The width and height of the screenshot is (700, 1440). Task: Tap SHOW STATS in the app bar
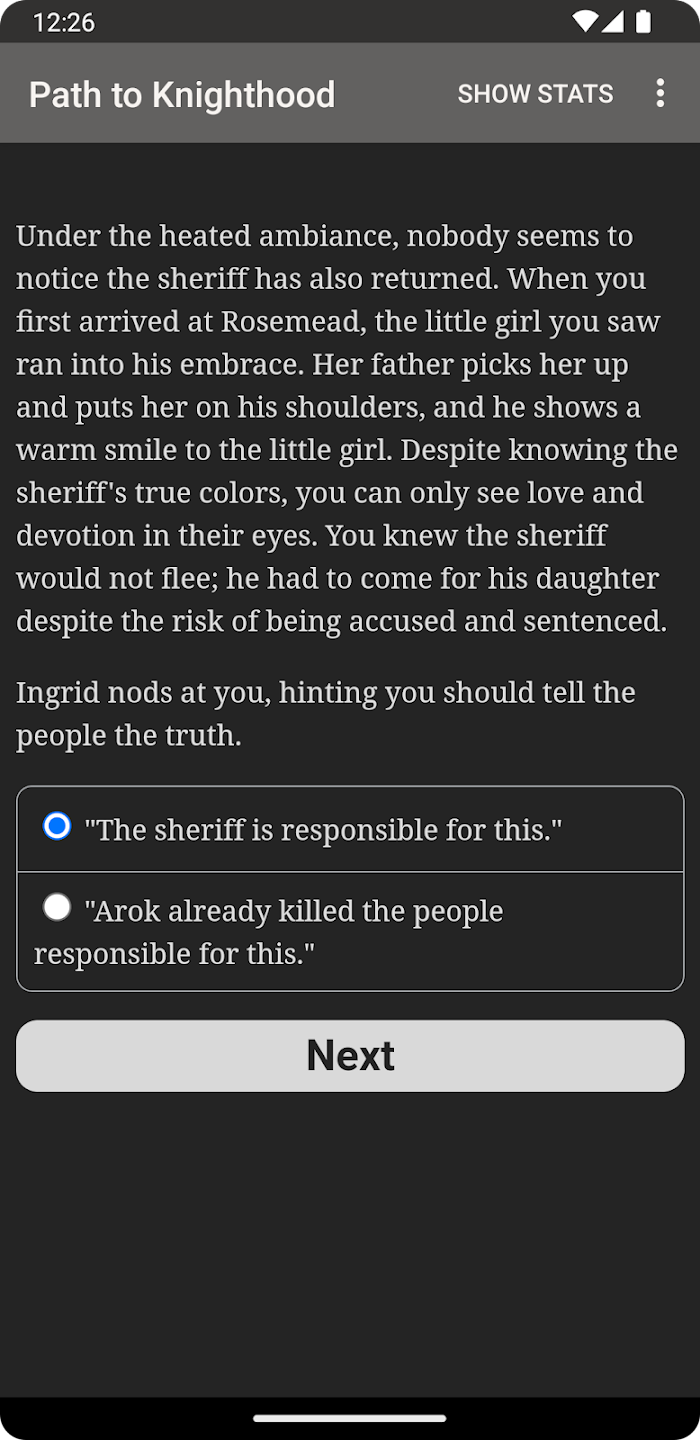click(x=535, y=94)
